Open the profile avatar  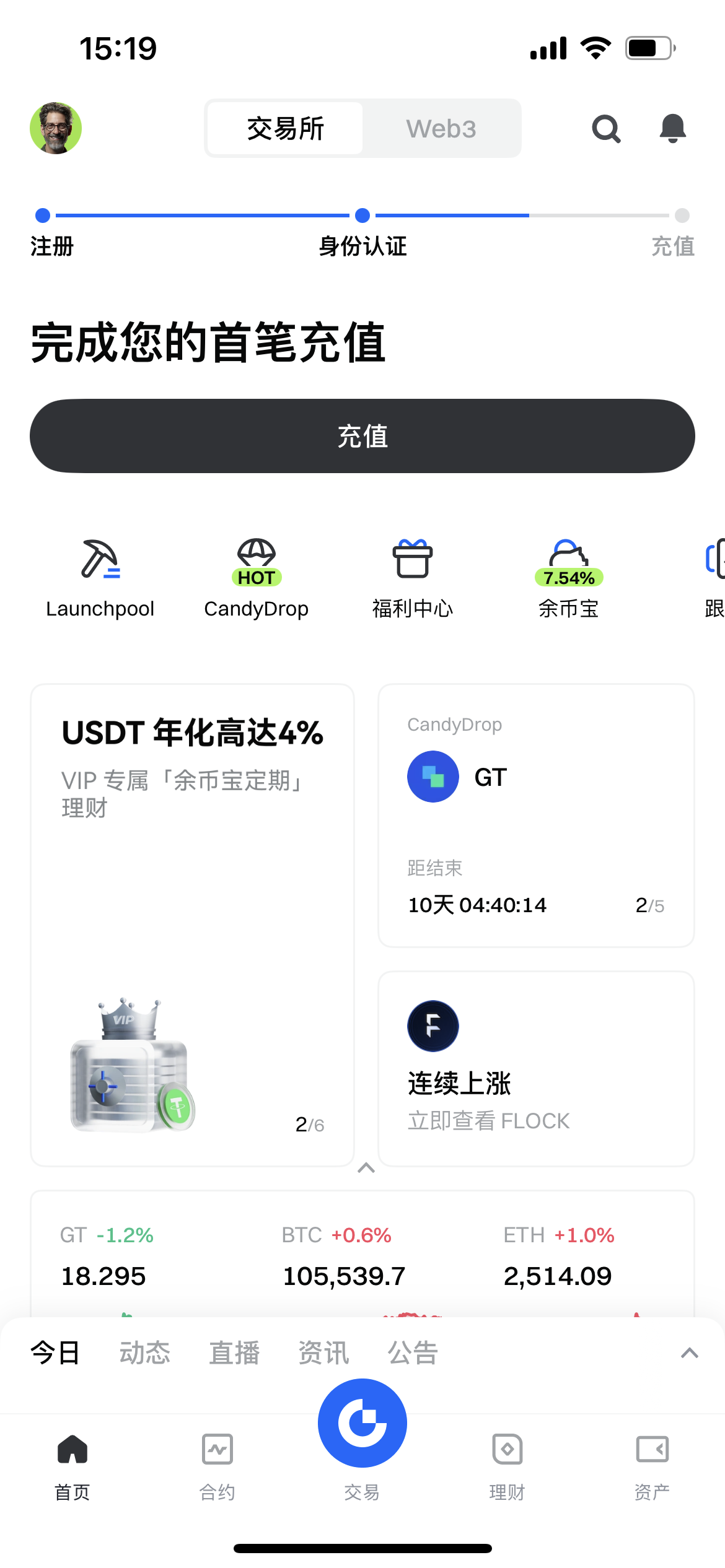tap(56, 128)
